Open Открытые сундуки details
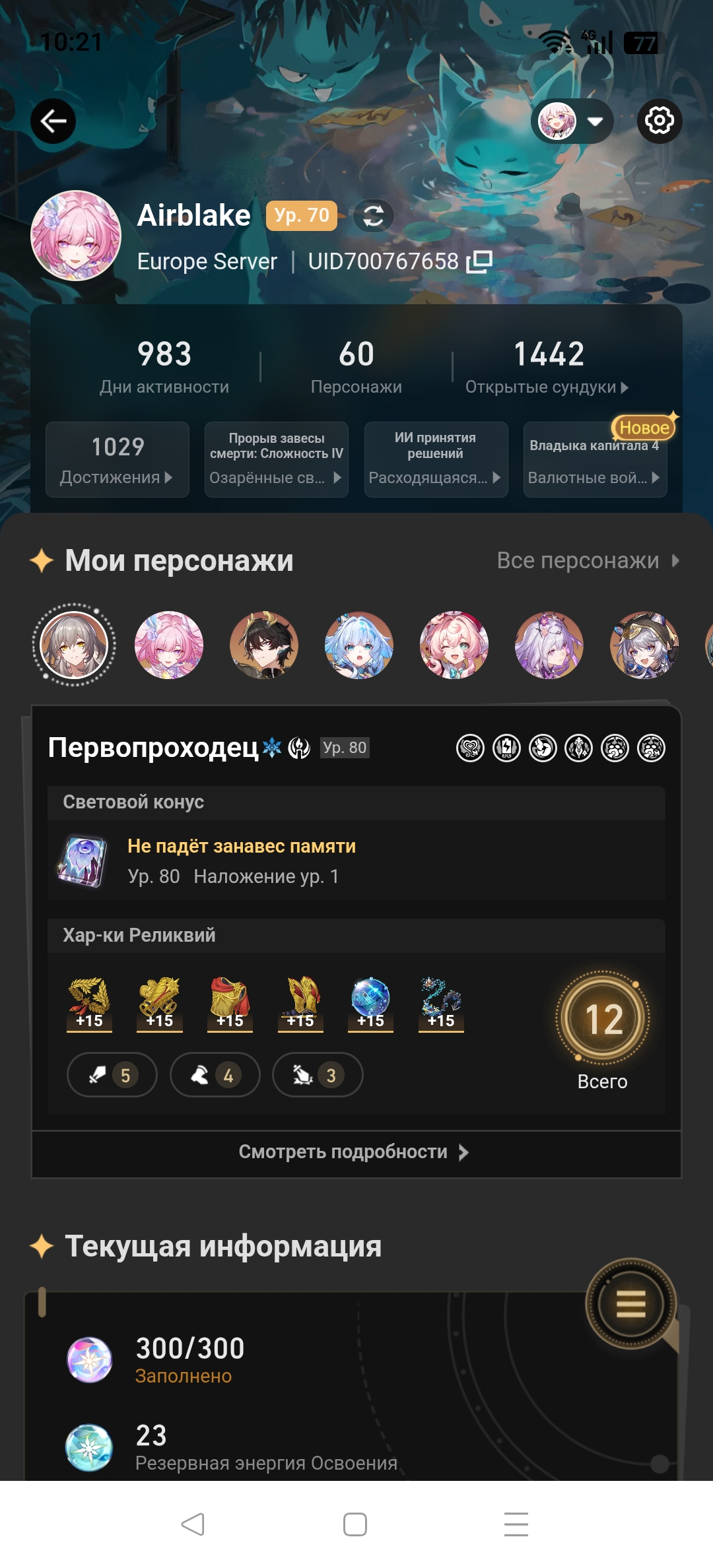 (x=548, y=367)
